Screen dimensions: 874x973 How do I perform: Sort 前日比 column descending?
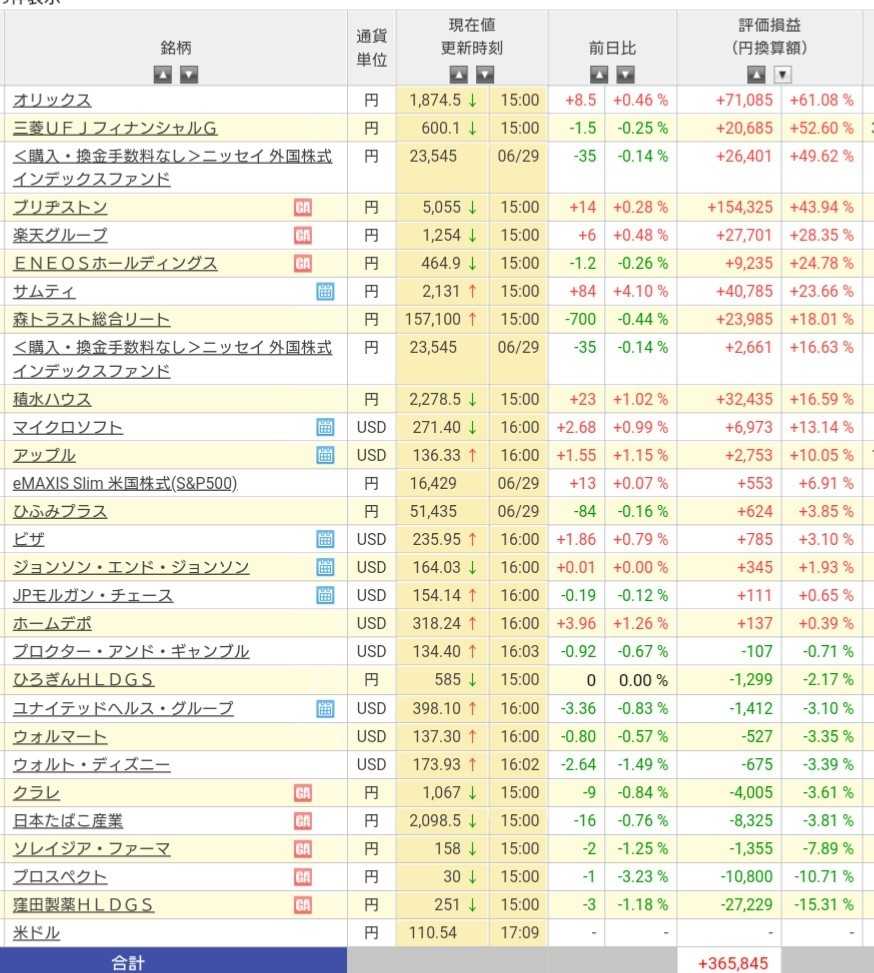coord(626,74)
